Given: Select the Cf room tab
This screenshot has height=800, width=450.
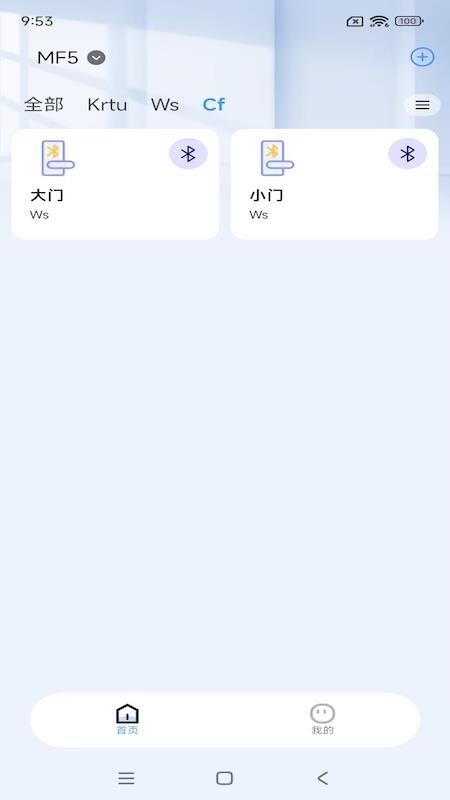Looking at the screenshot, I should [214, 105].
